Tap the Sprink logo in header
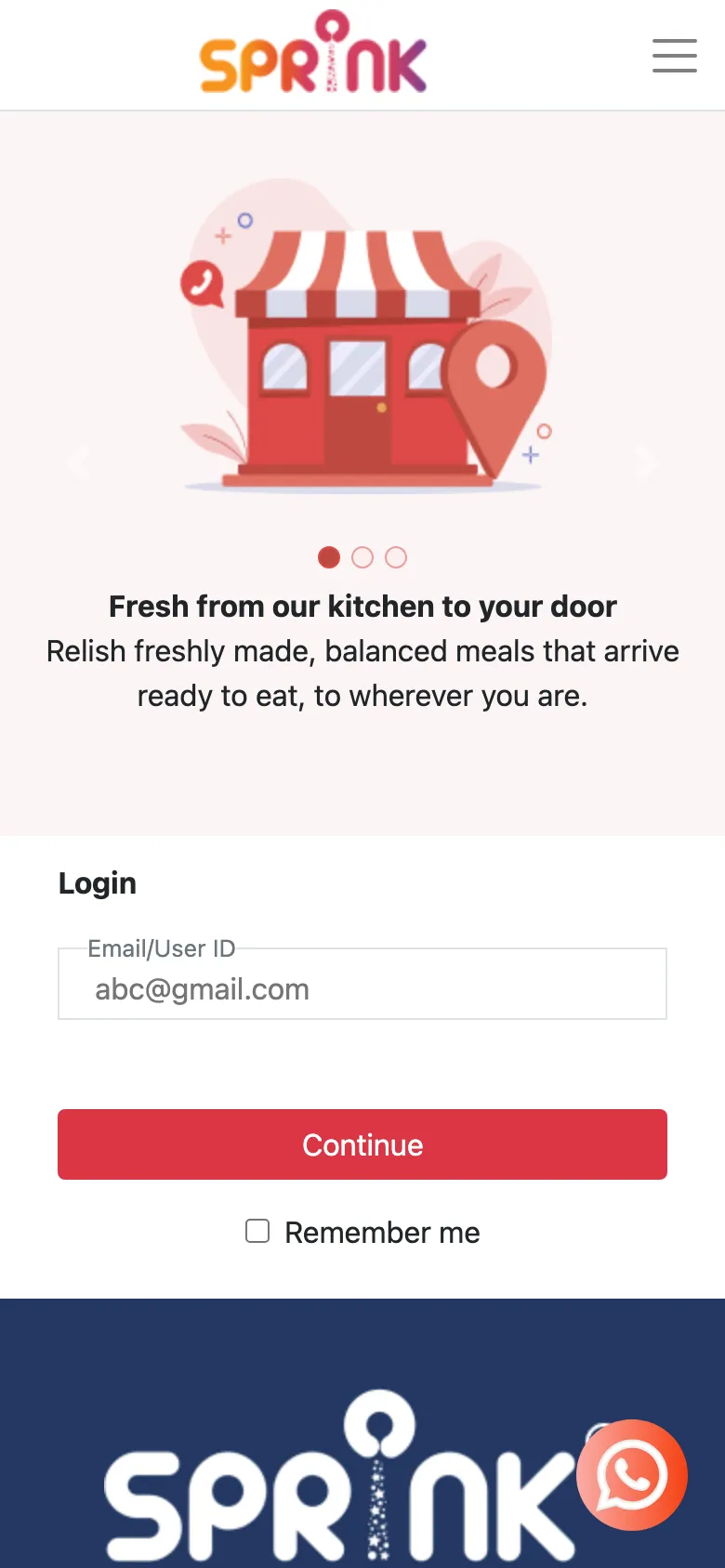 click(313, 54)
